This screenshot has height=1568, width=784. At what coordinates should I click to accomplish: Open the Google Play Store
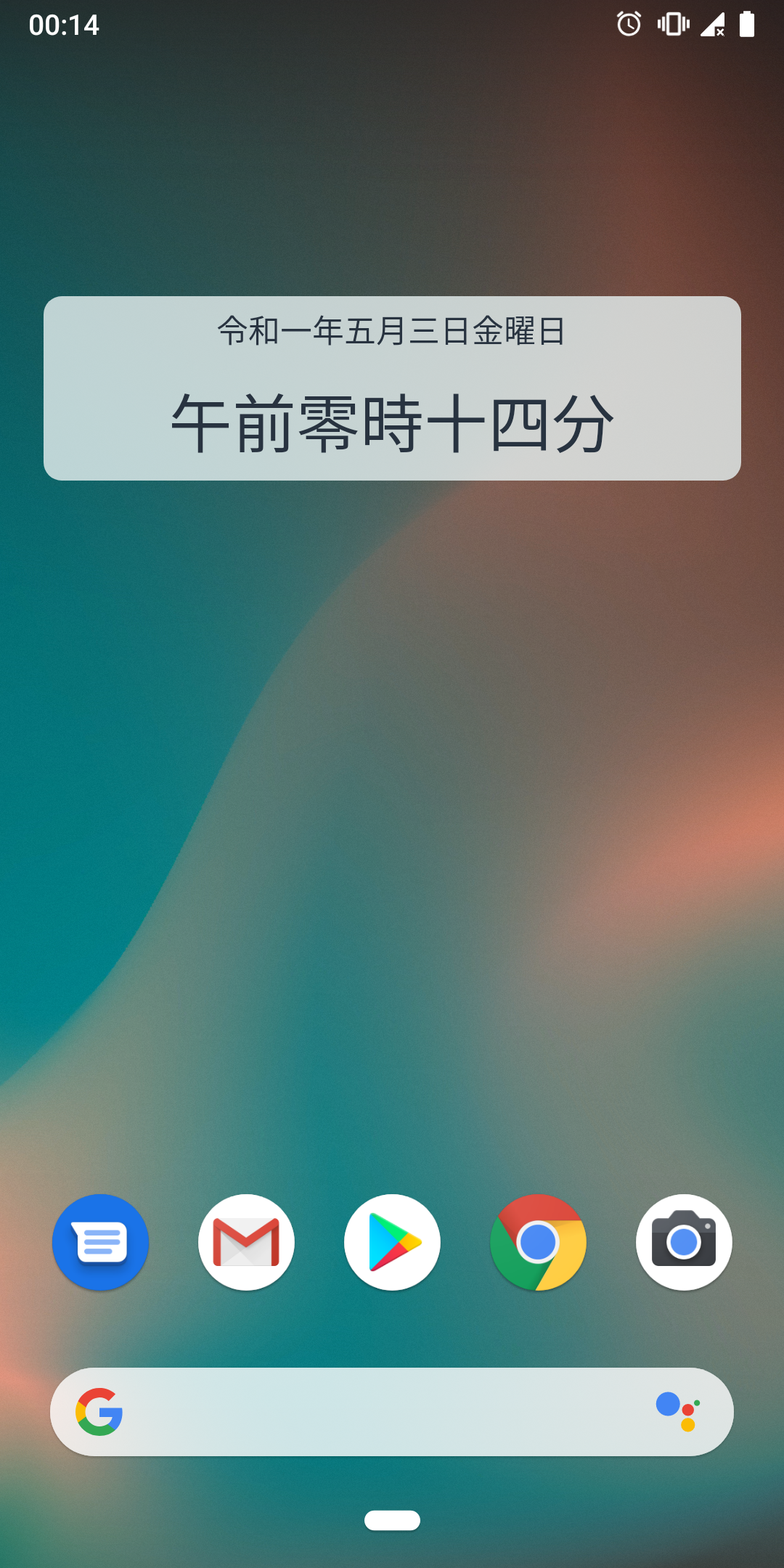tap(392, 1242)
